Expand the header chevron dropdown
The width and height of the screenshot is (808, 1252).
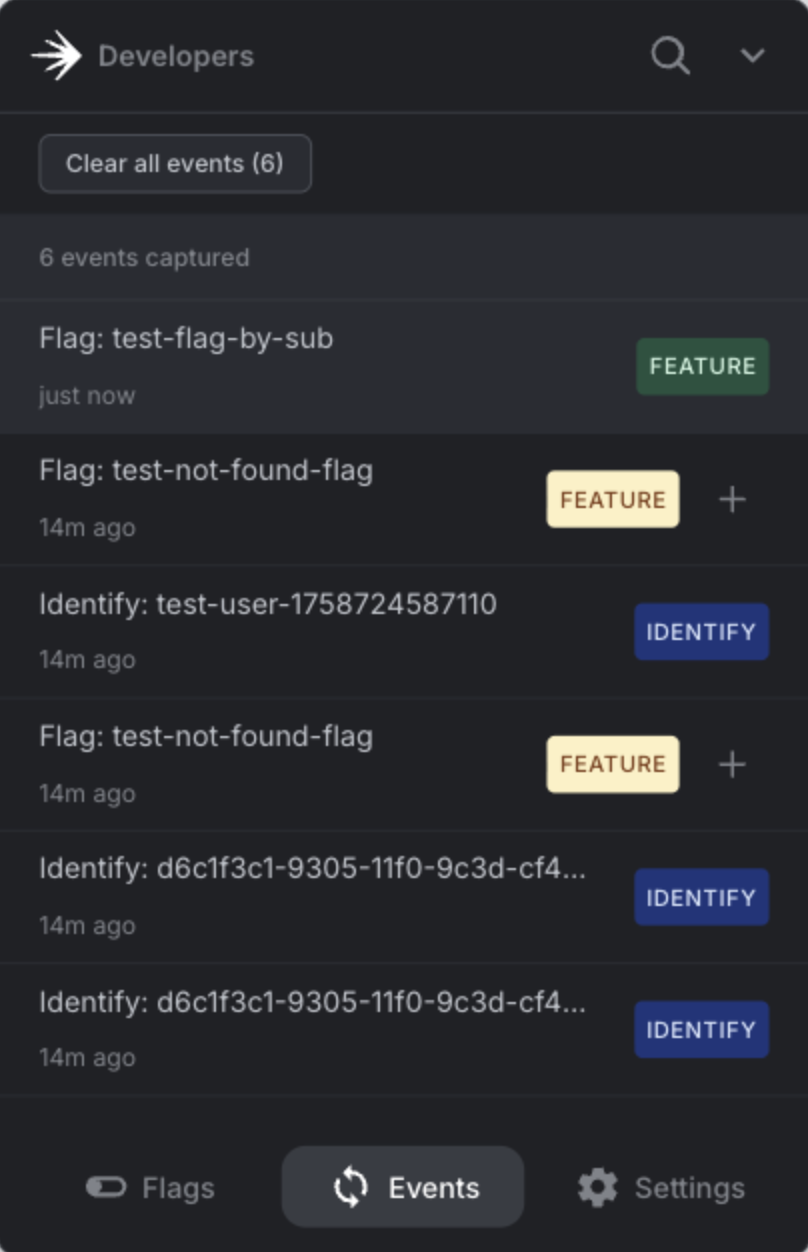pyautogui.click(x=752, y=56)
